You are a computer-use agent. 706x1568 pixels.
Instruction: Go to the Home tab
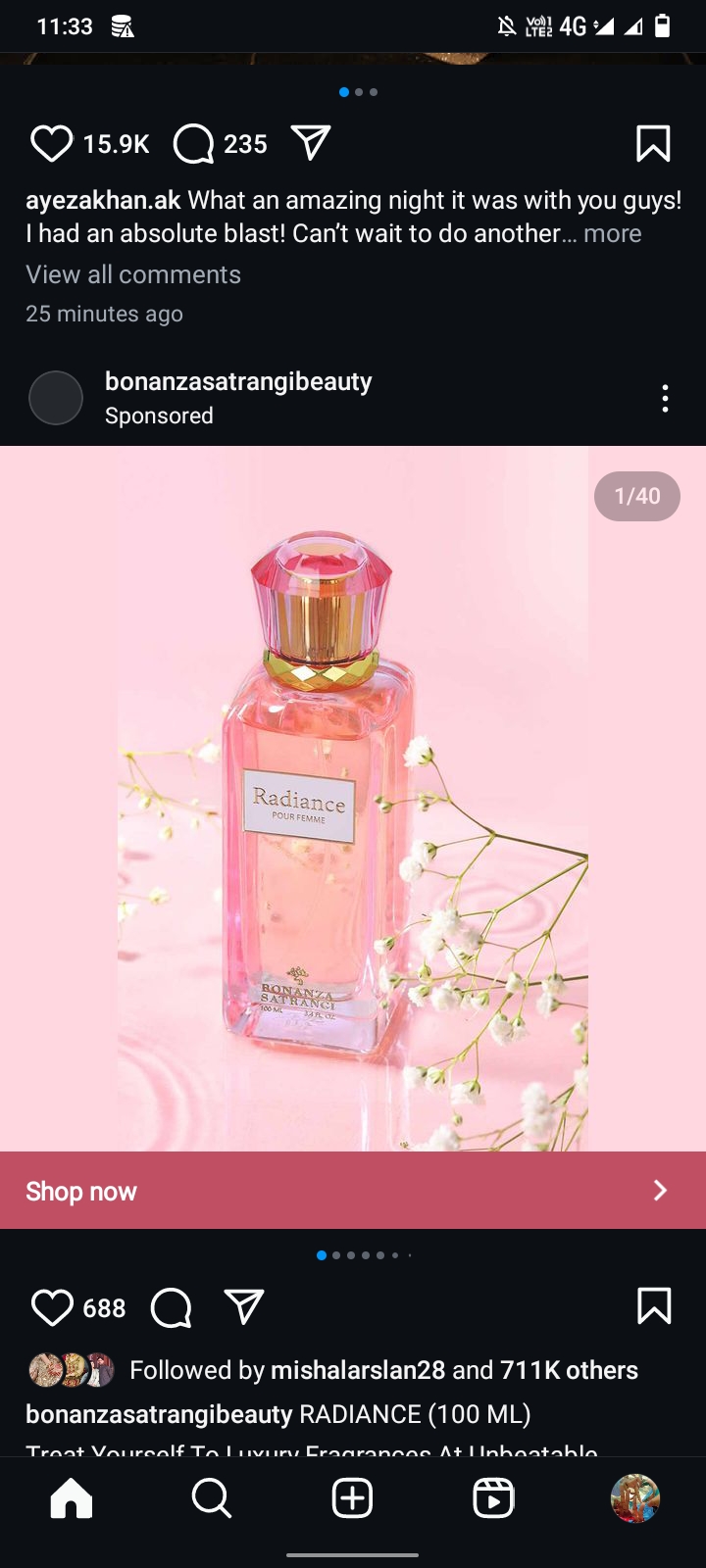coord(72,1498)
